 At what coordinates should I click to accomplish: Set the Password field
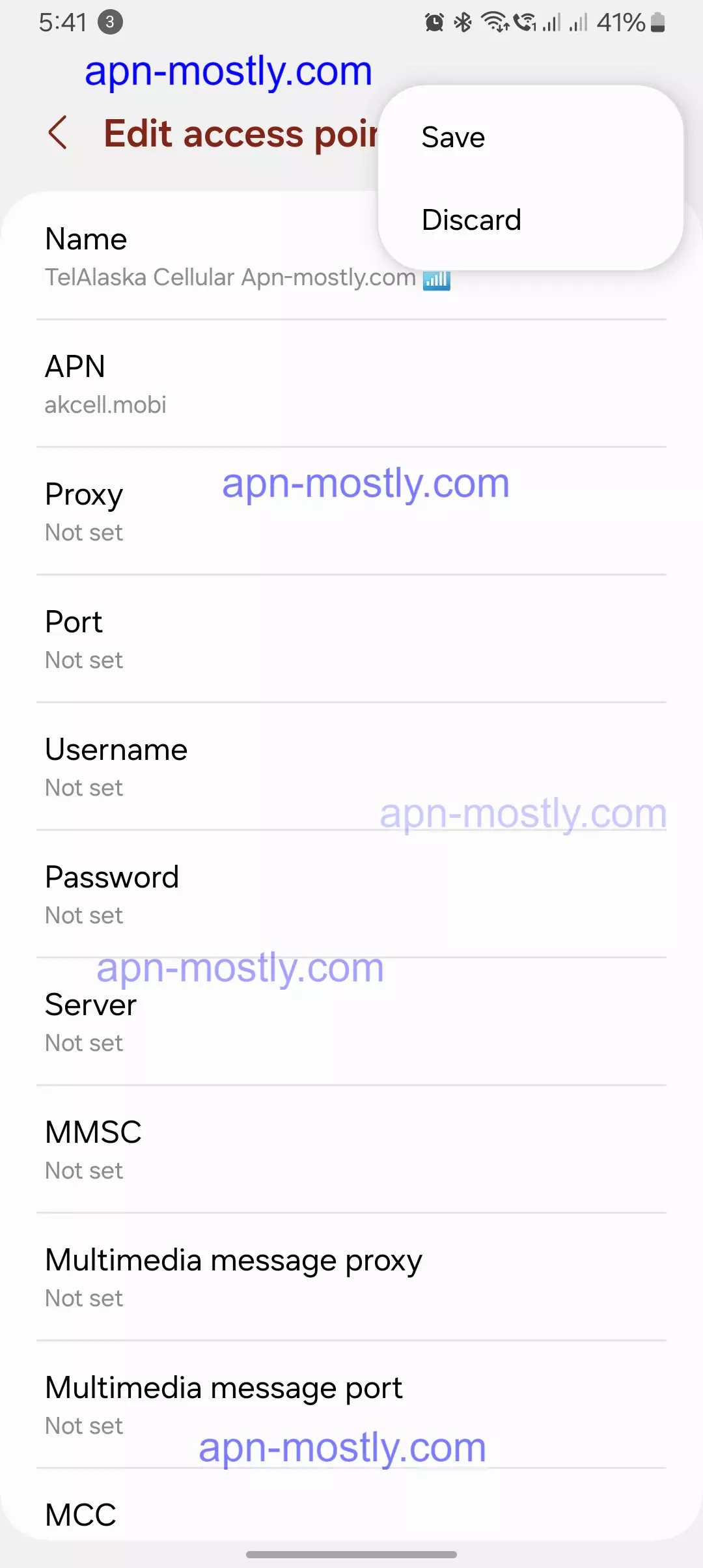click(351, 895)
